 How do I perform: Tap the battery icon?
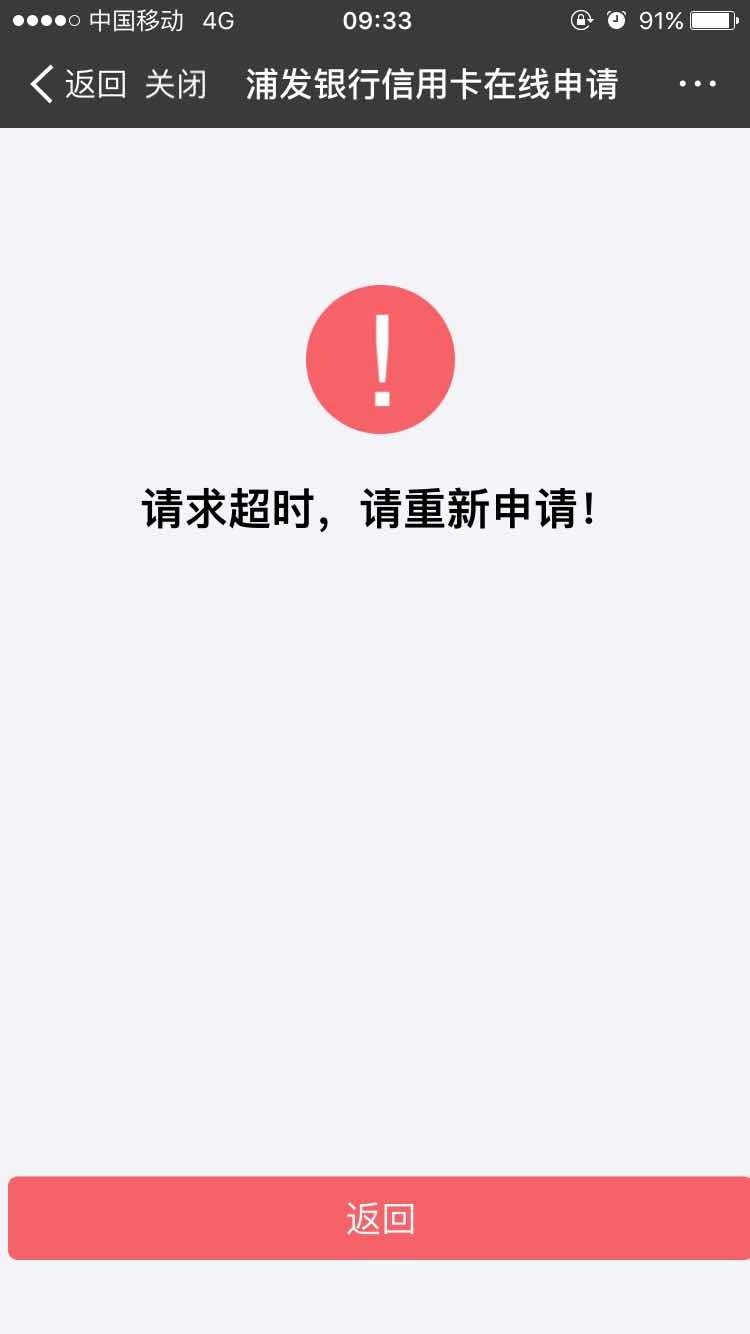712,20
